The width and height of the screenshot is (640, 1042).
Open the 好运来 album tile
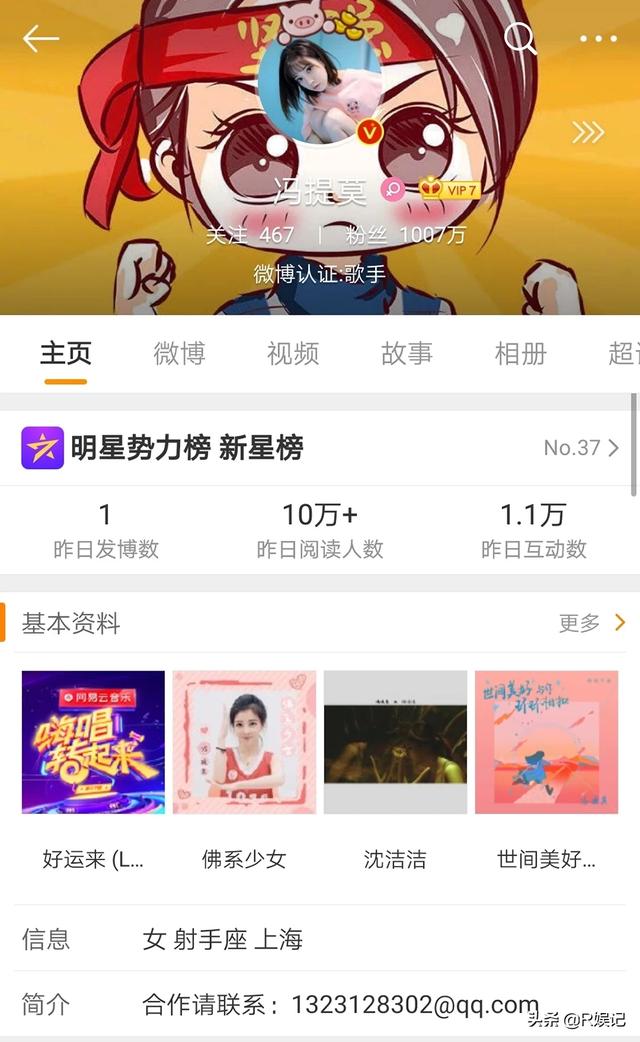point(93,742)
